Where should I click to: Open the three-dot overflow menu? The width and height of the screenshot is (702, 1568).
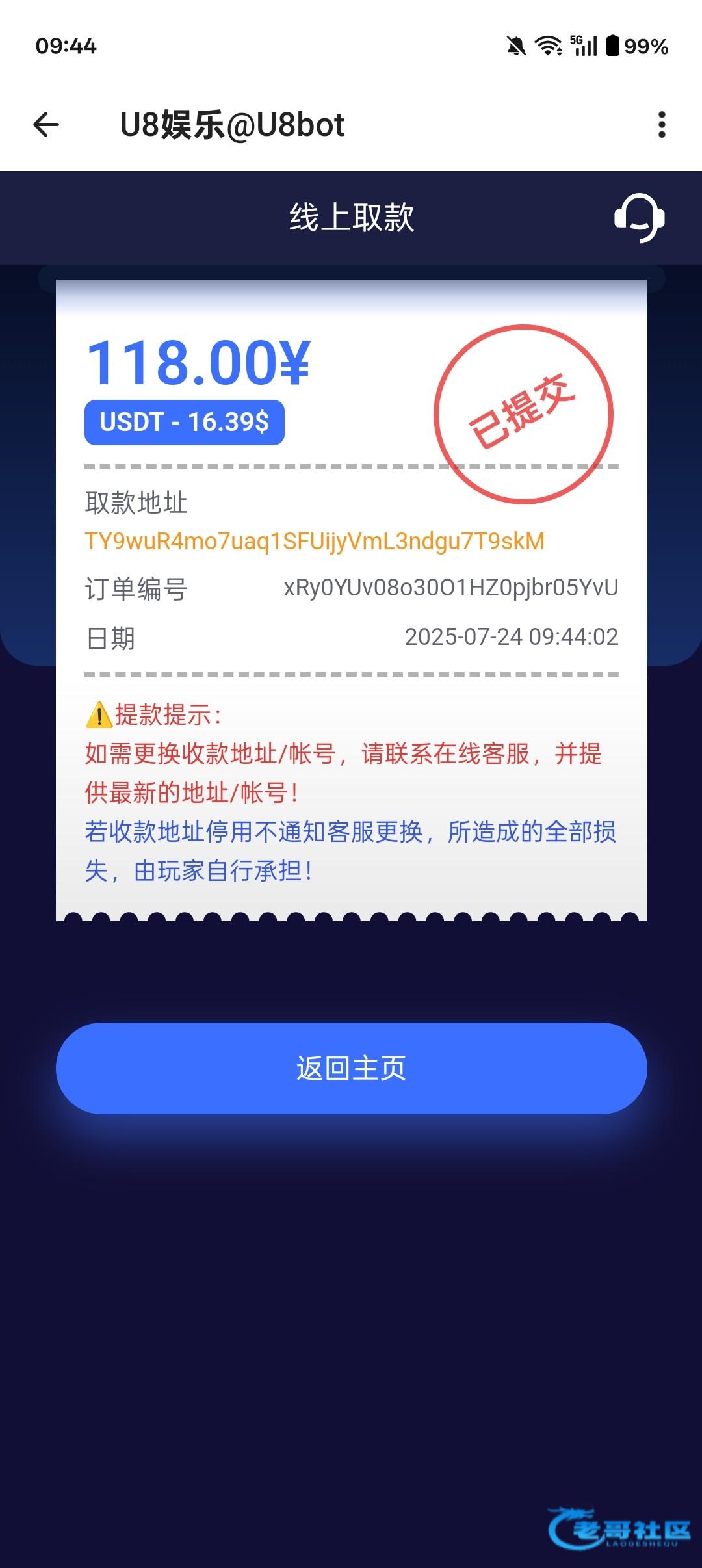point(662,125)
